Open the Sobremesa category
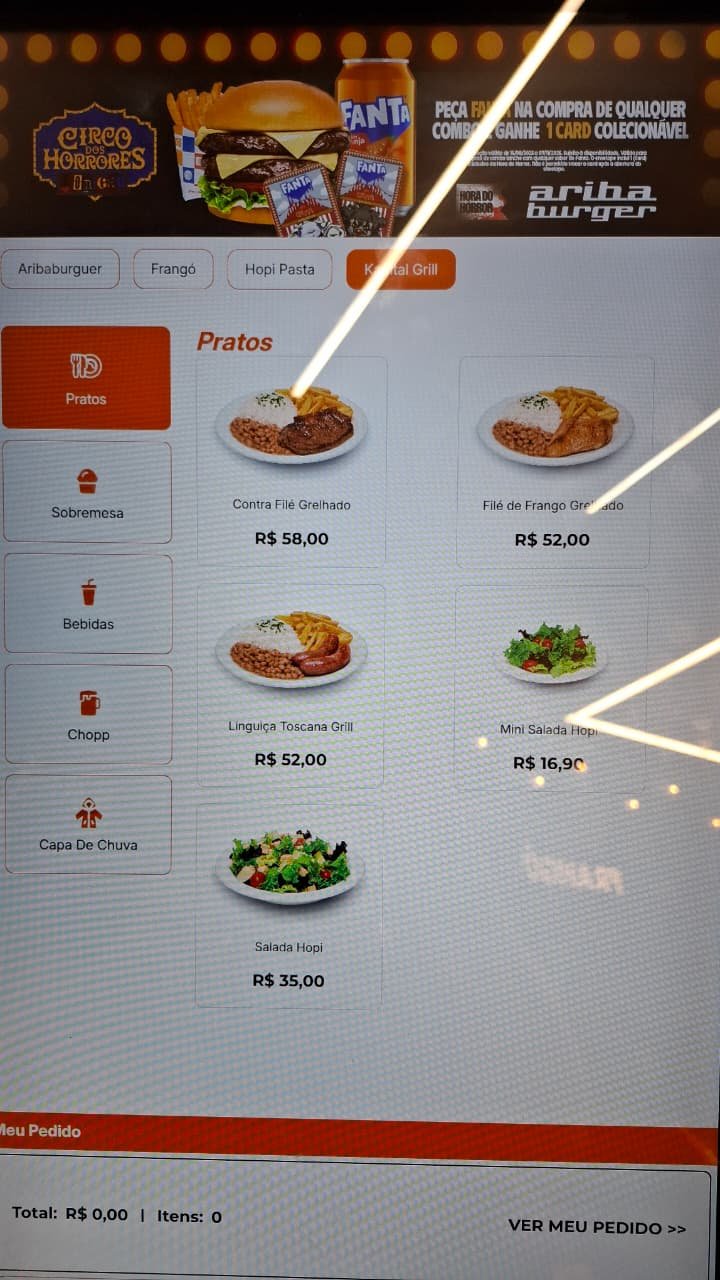The width and height of the screenshot is (720, 1280). 88,492
